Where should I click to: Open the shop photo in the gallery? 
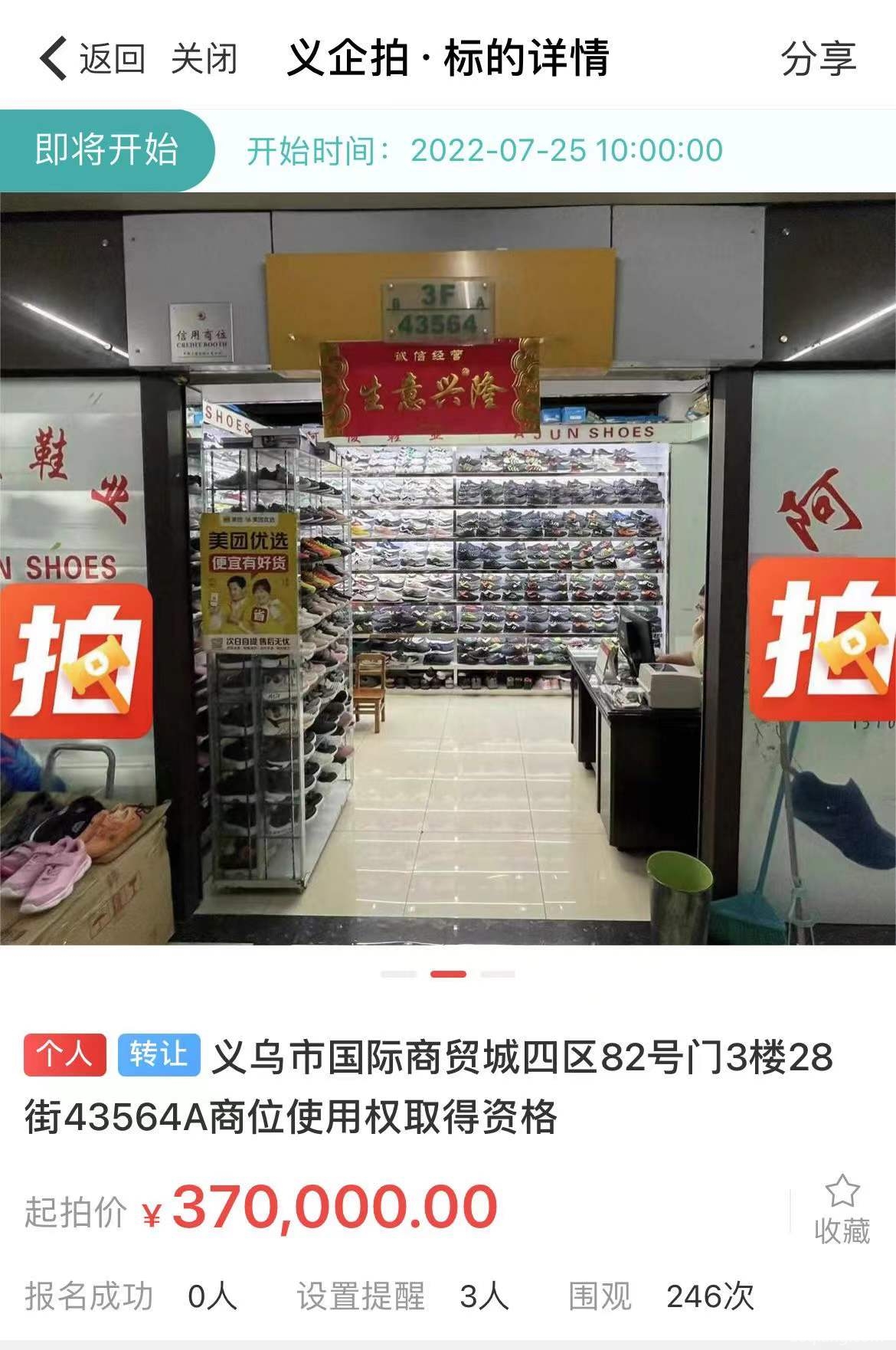click(448, 569)
